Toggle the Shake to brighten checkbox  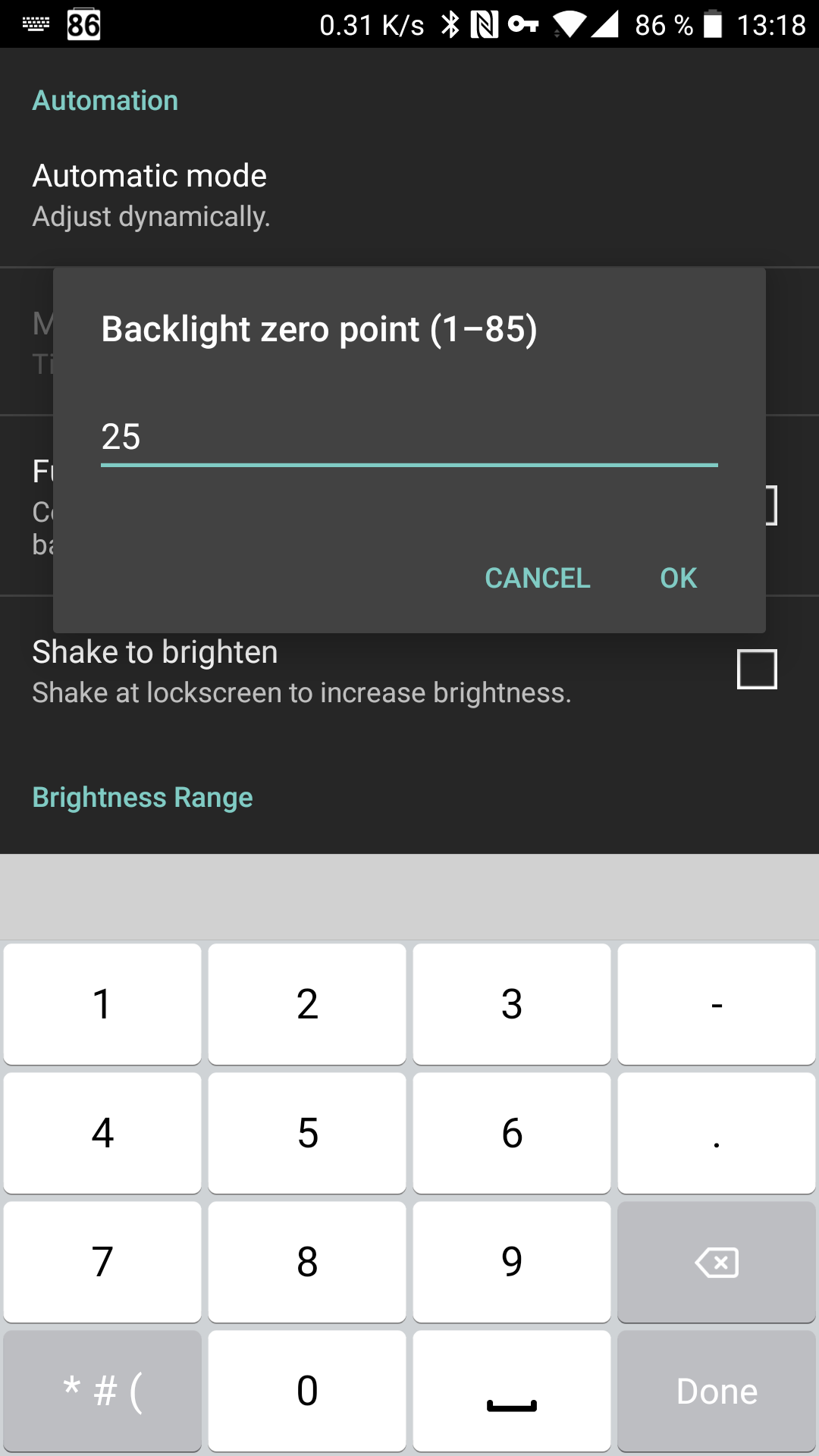click(756, 669)
